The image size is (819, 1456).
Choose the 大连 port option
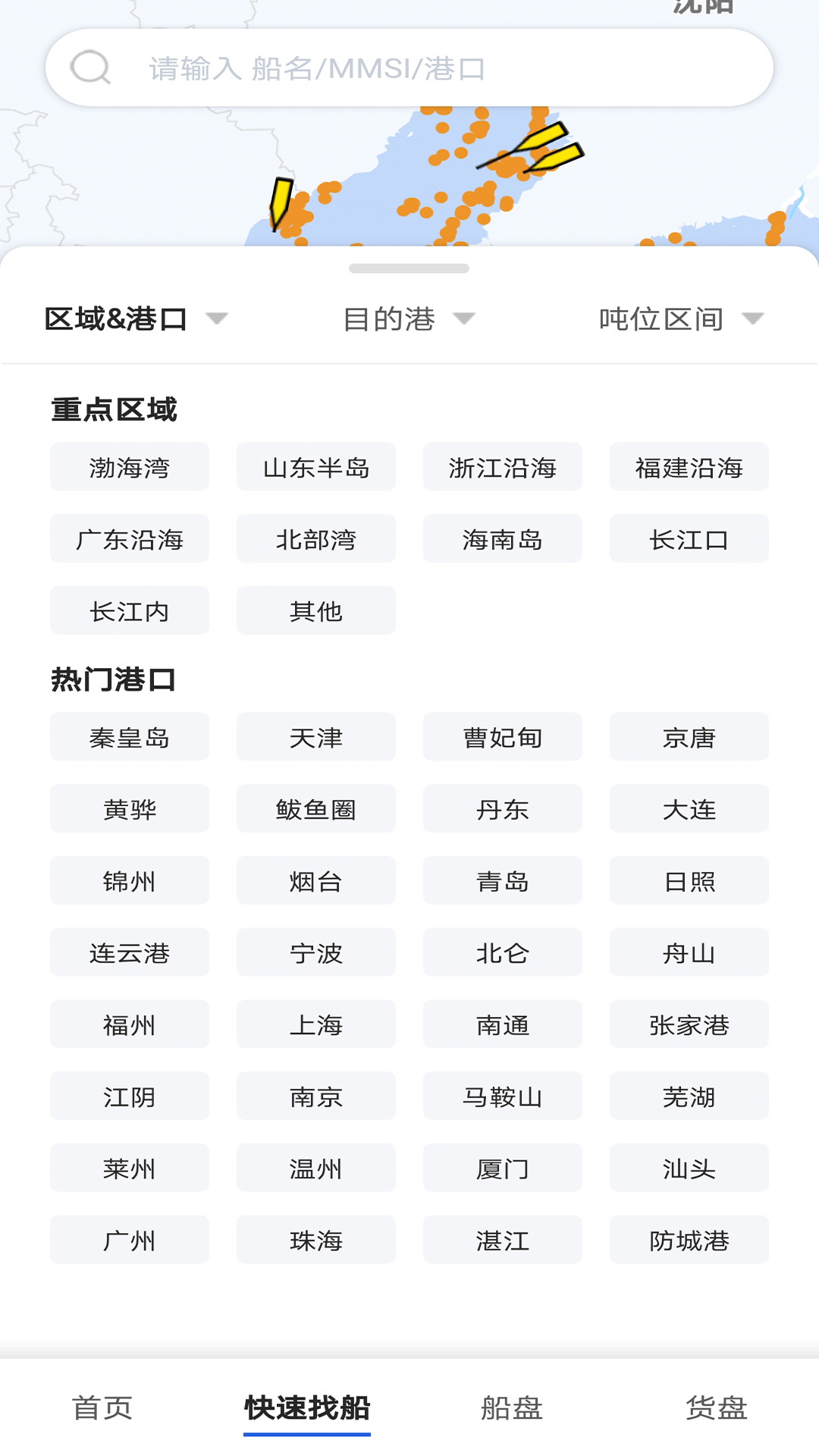tap(689, 808)
